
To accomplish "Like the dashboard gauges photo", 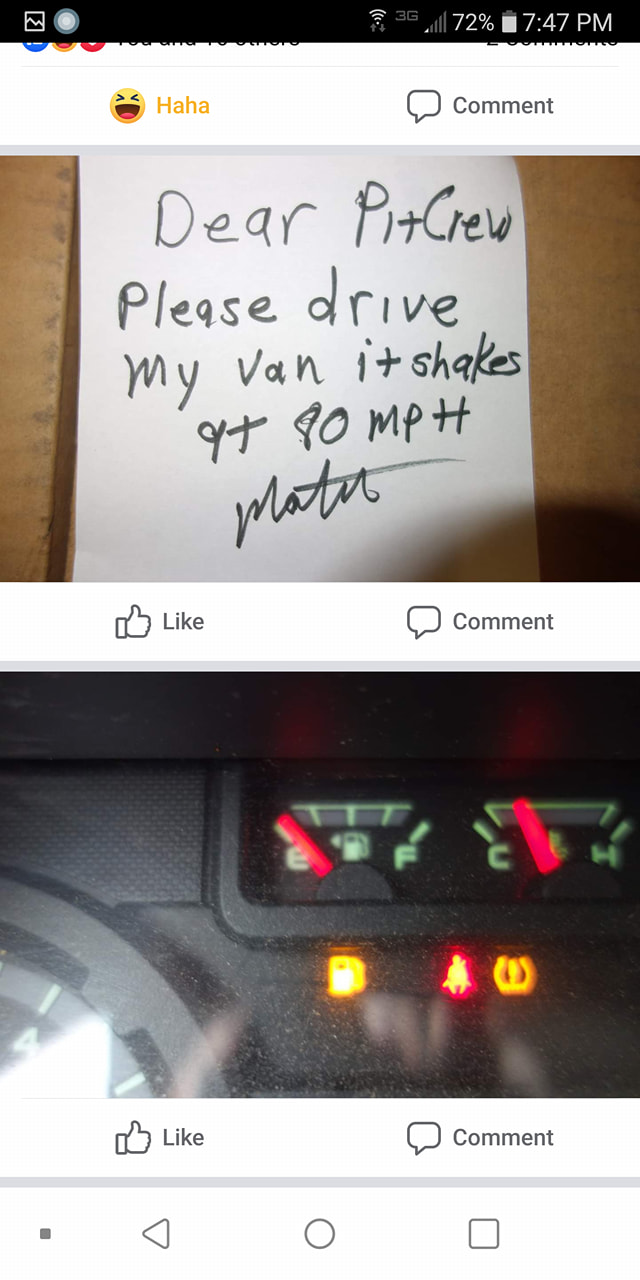I will [160, 1138].
